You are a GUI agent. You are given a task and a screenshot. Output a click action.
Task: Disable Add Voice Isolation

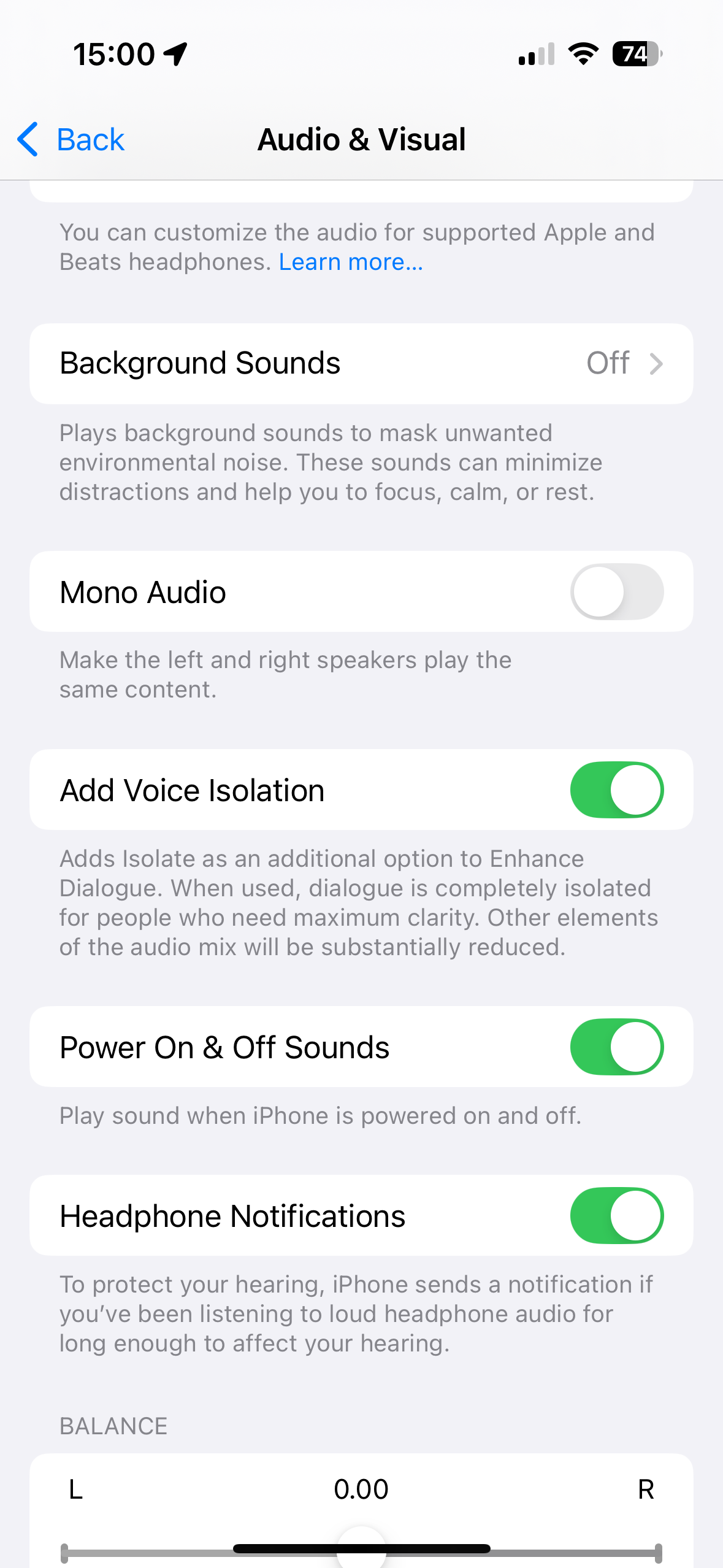point(616,790)
